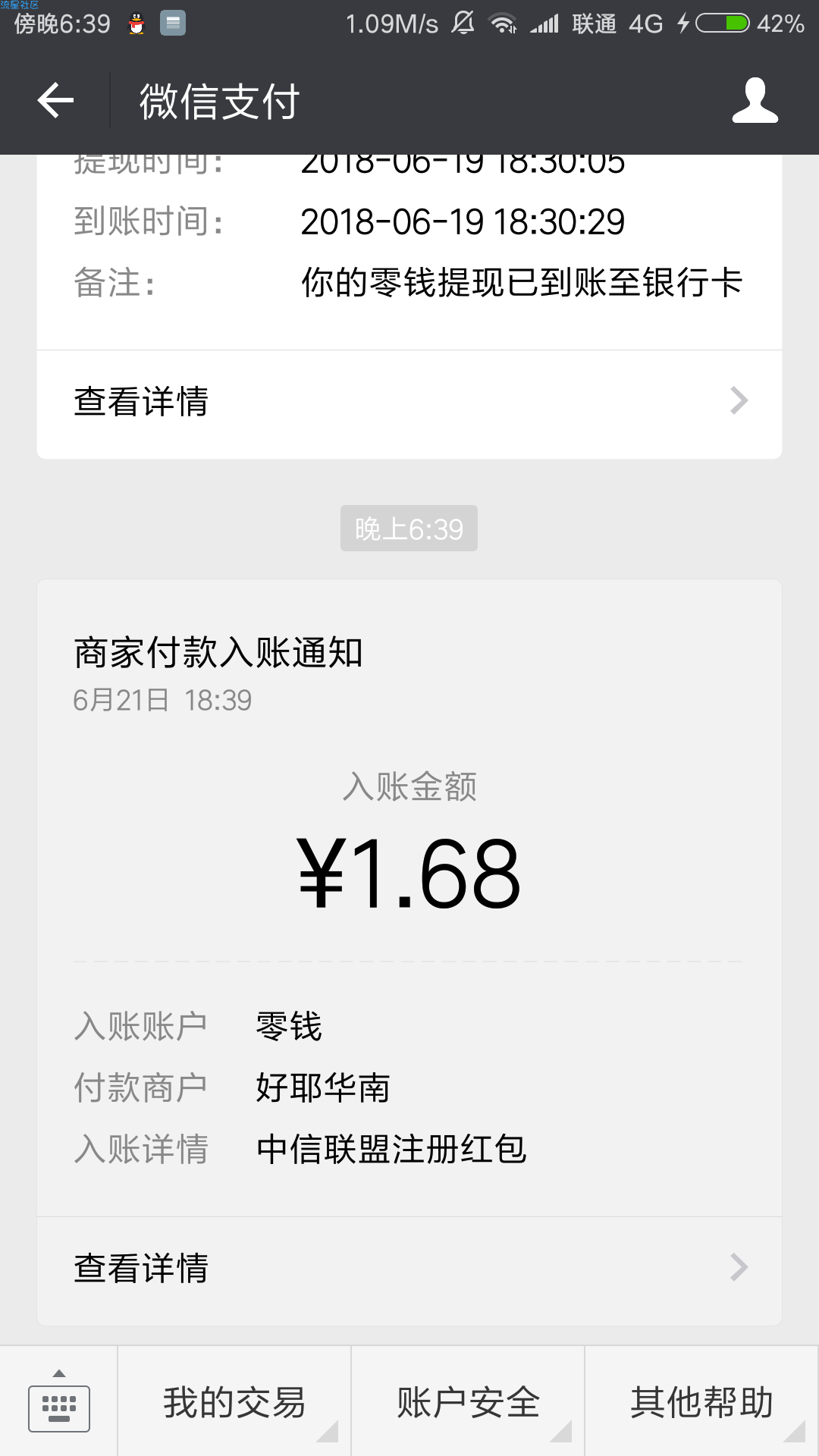
Task: Open 查看详情 under the withdrawal notice
Action: coord(409,401)
